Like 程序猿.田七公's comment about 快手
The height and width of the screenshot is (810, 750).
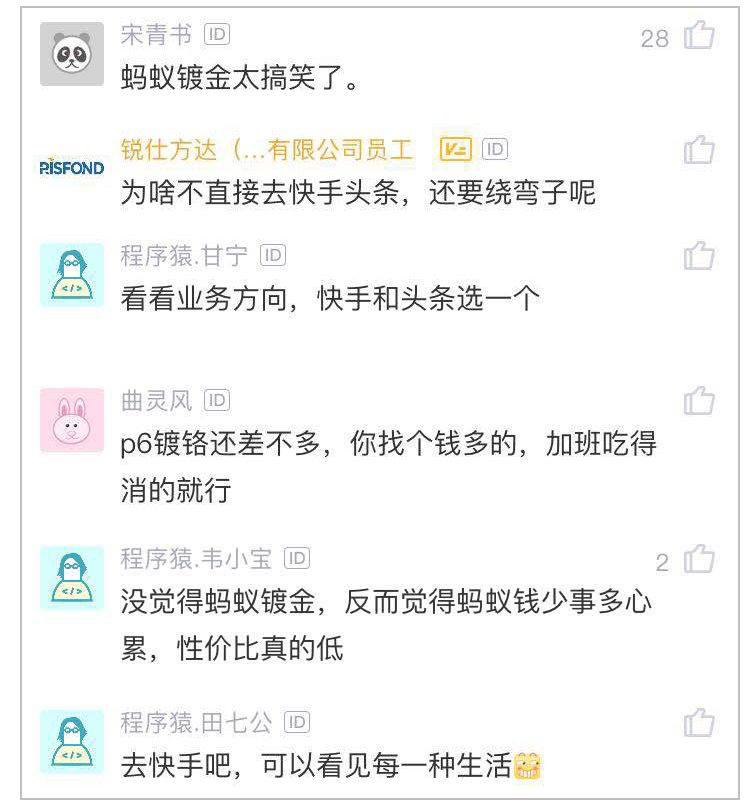[699, 722]
